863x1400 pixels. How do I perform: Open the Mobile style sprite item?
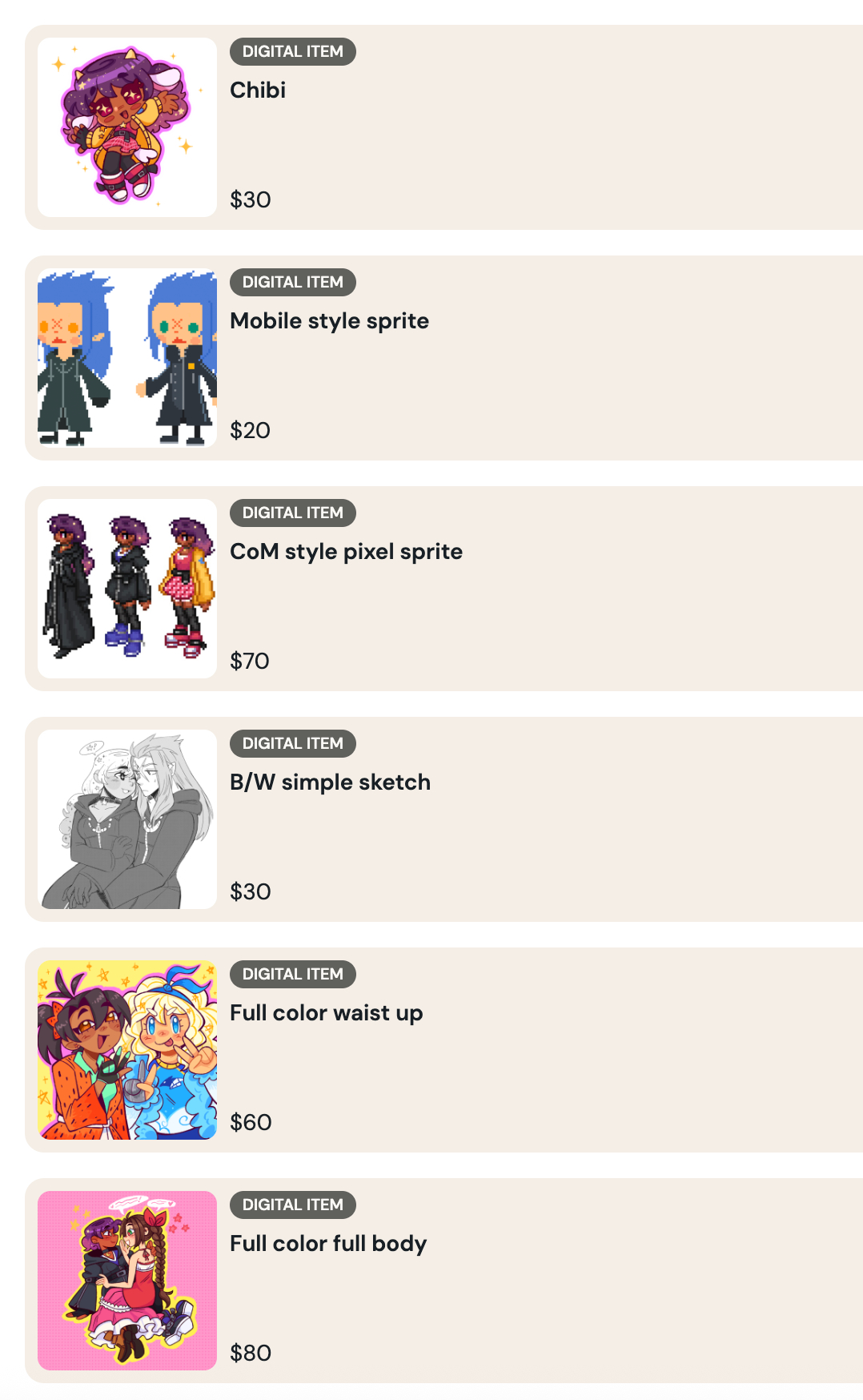click(x=329, y=321)
